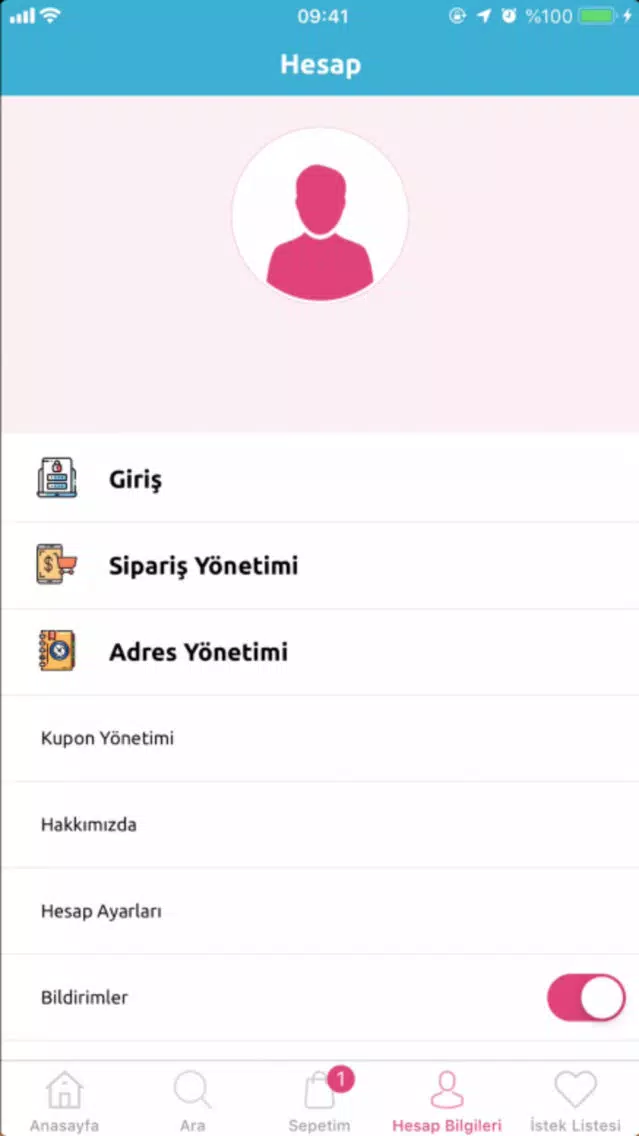Image resolution: width=639 pixels, height=1136 pixels.
Task: Select the Hesap Bilgileri tab
Action: [447, 1099]
